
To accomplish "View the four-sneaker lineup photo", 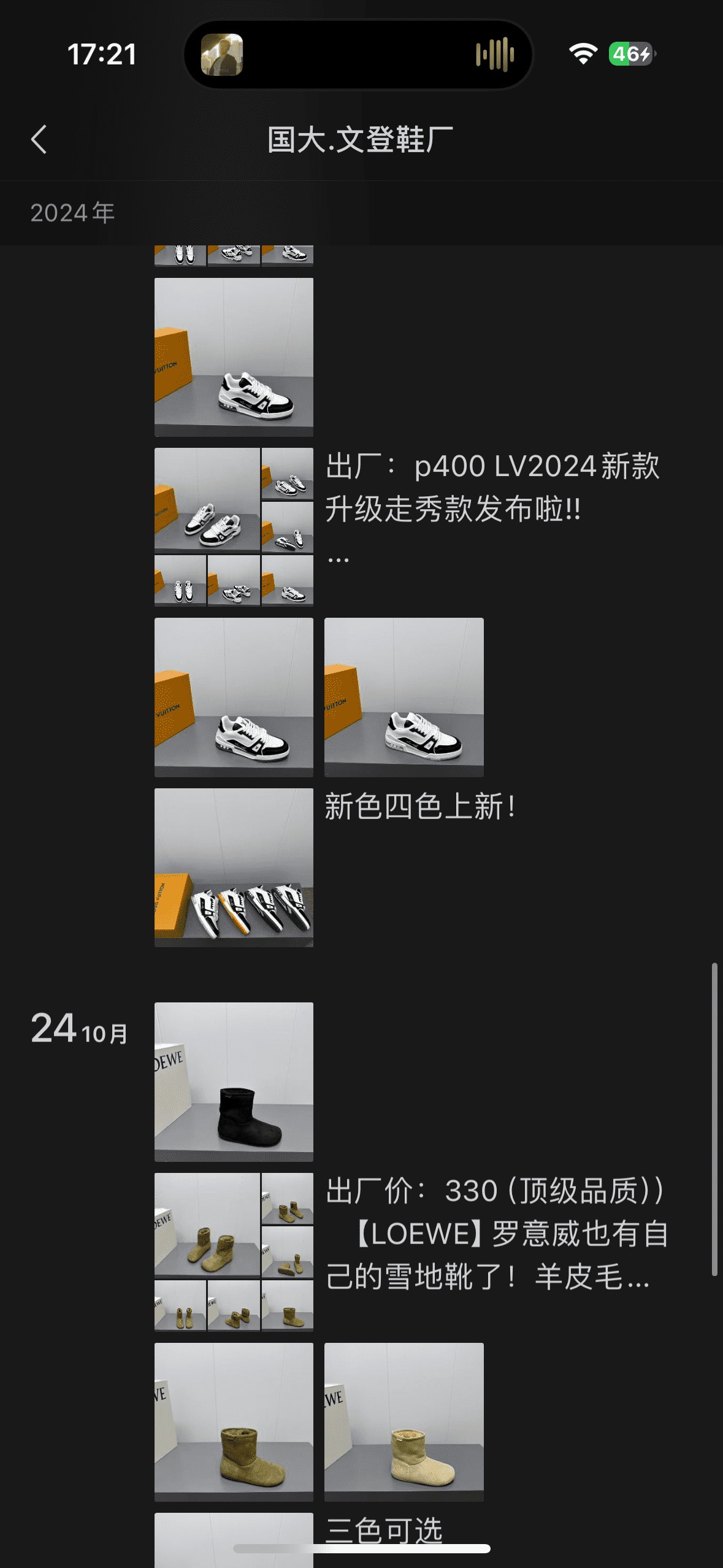I will pyautogui.click(x=234, y=867).
